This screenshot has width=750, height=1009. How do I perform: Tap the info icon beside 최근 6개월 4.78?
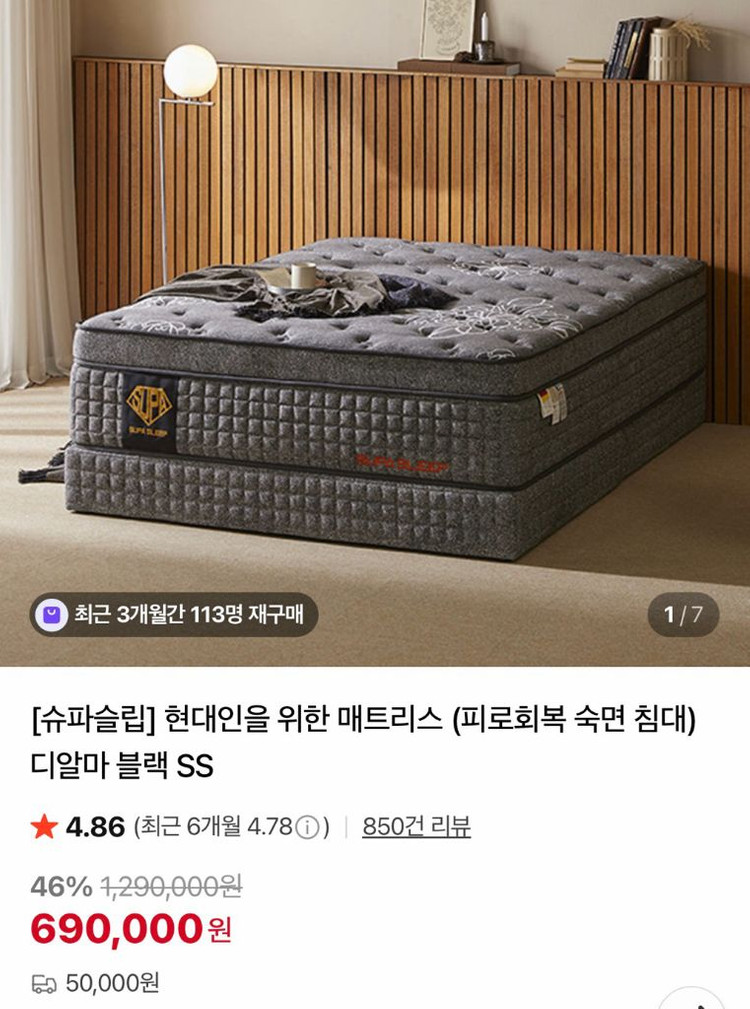[308, 828]
